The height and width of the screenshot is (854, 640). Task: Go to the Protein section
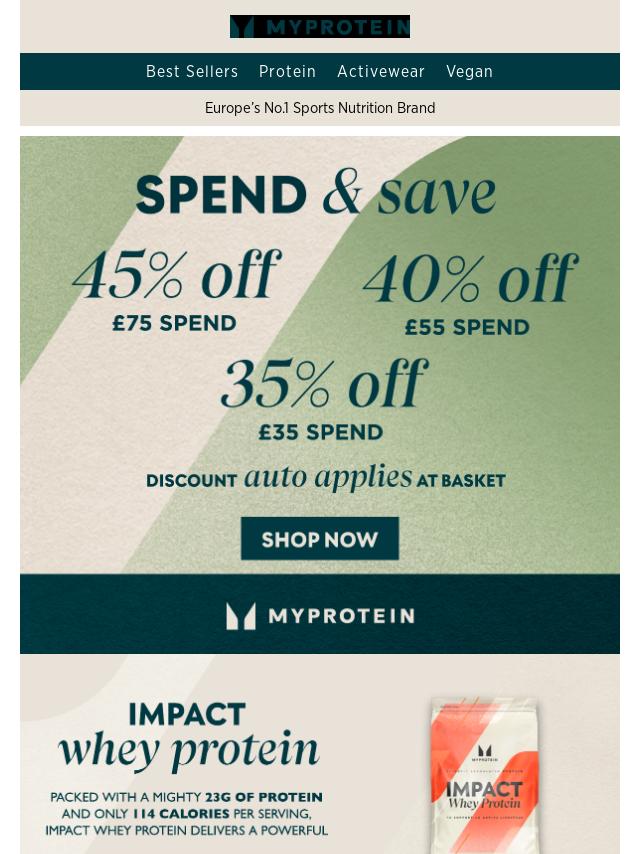(287, 72)
